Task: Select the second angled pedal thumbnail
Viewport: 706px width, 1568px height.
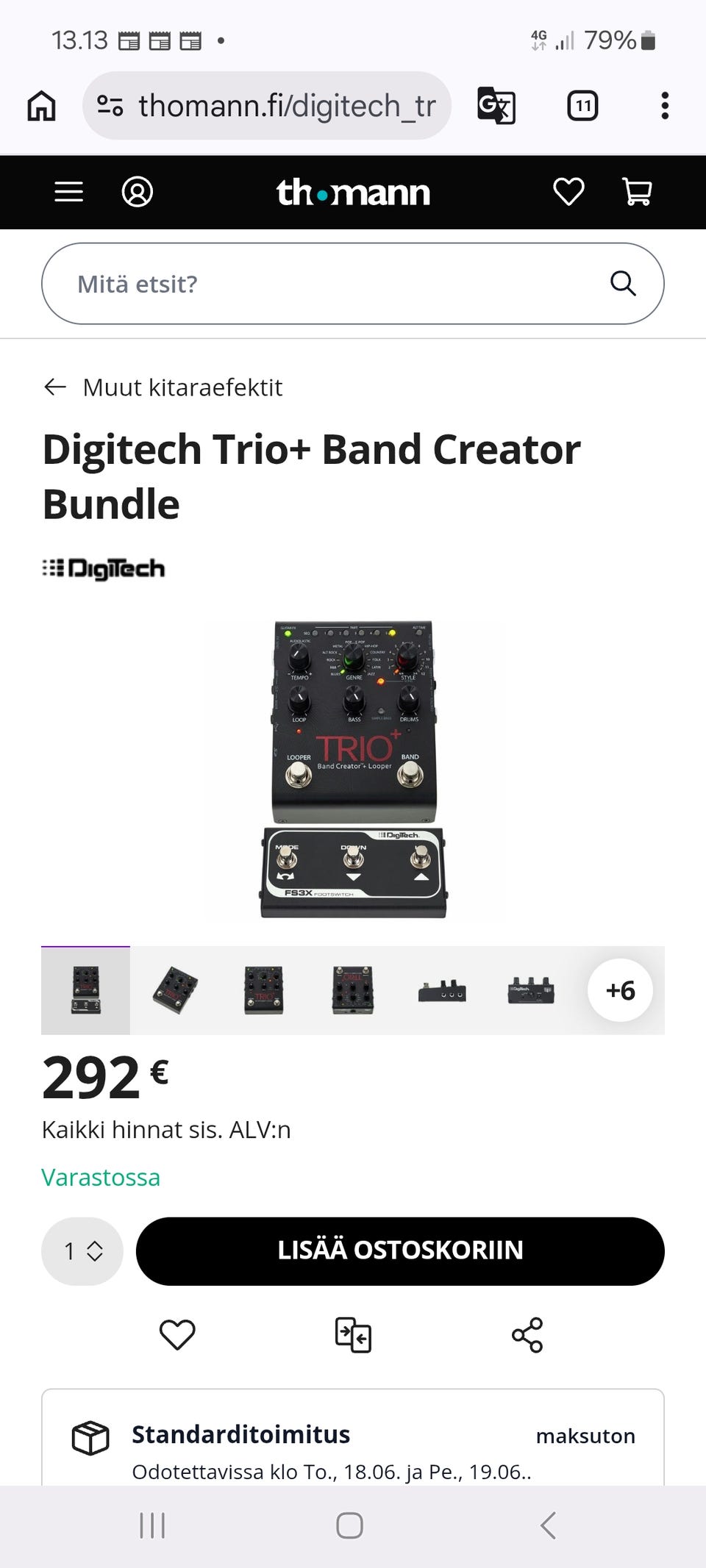Action: pyautogui.click(x=175, y=990)
